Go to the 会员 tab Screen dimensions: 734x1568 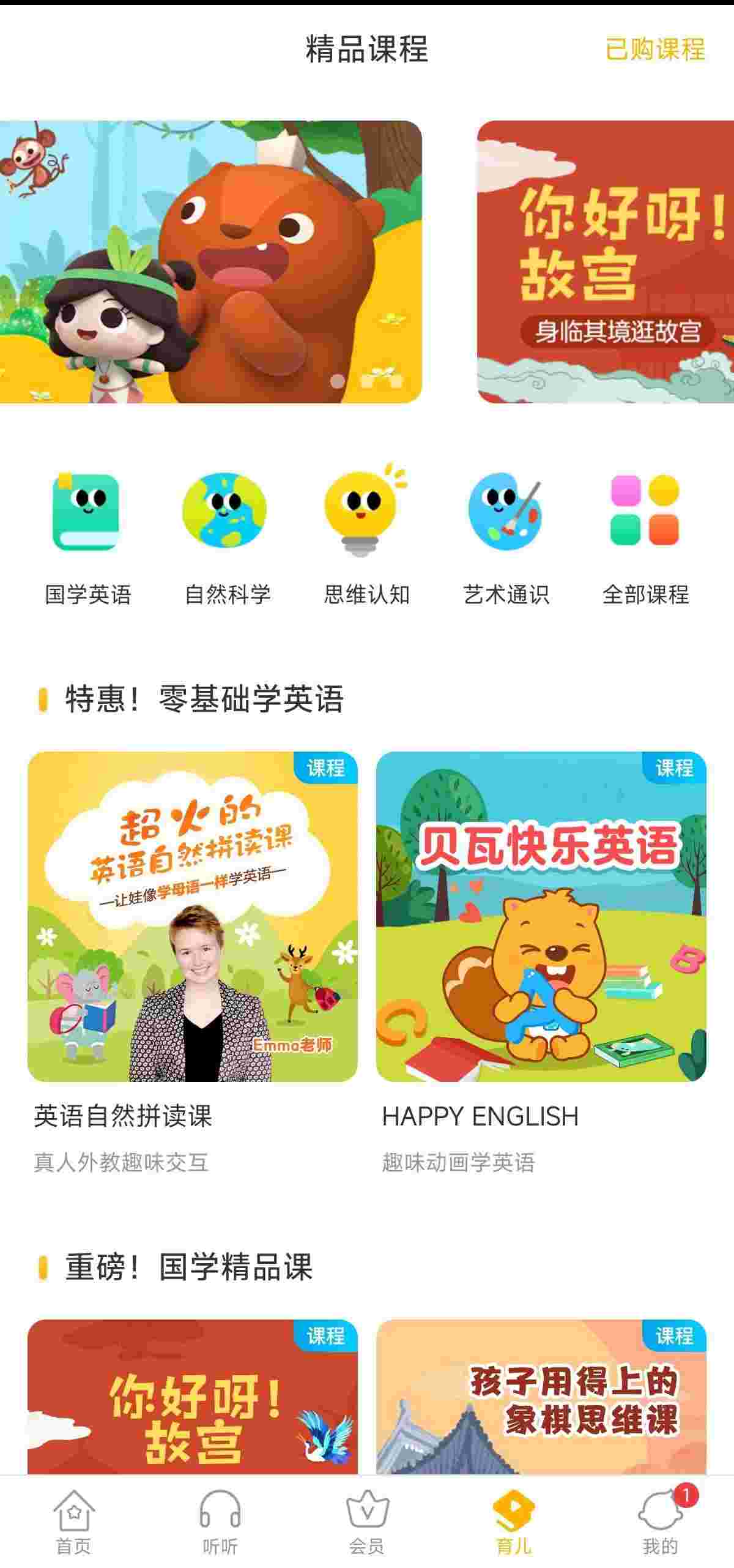tap(367, 1522)
